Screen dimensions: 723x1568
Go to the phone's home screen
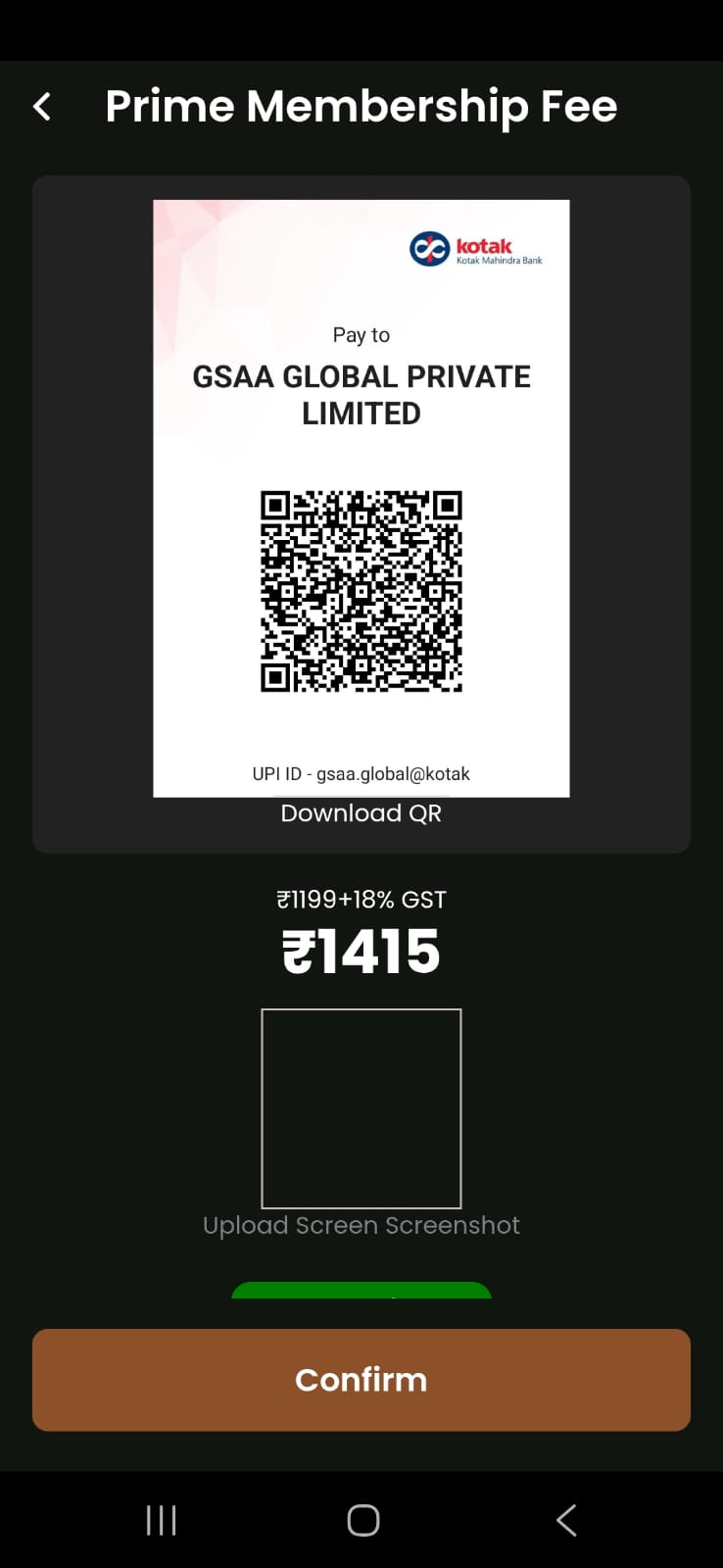click(x=362, y=1520)
